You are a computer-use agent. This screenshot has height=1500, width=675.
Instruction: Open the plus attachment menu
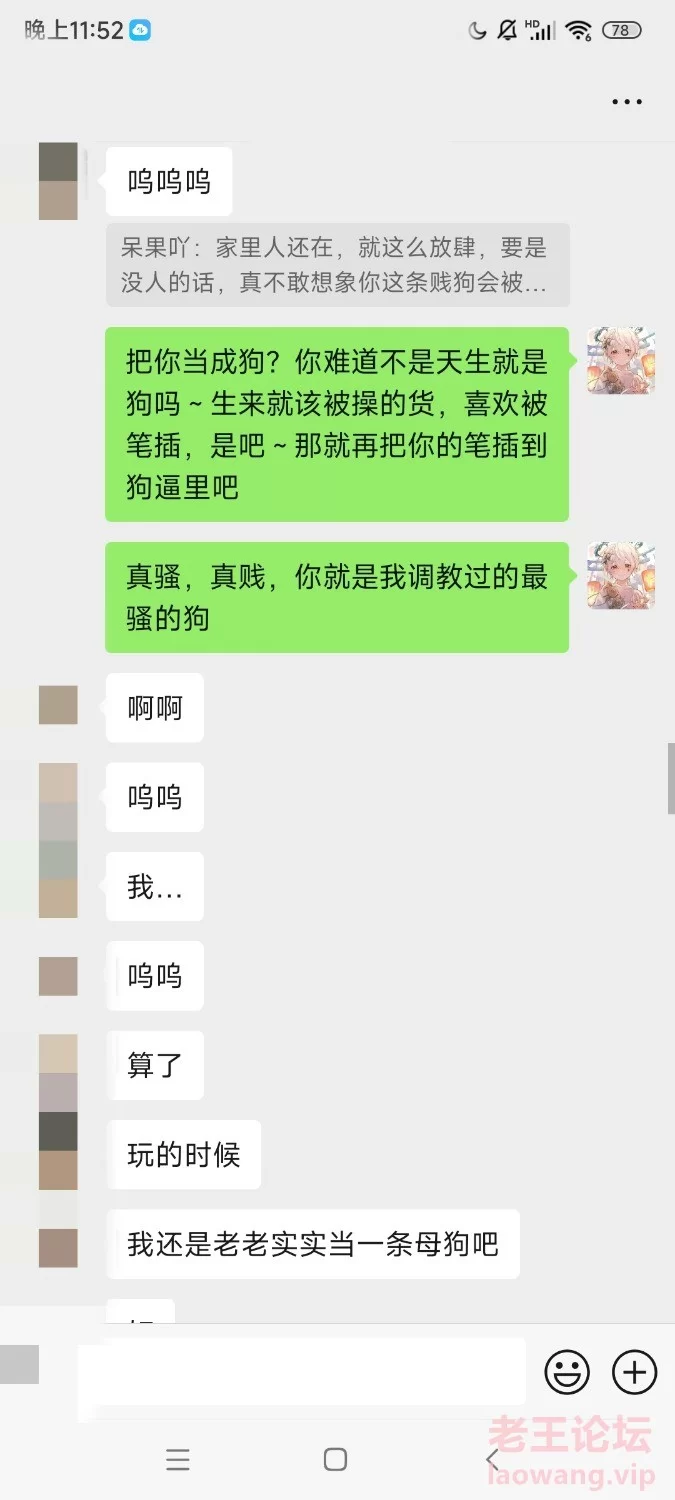(634, 1372)
